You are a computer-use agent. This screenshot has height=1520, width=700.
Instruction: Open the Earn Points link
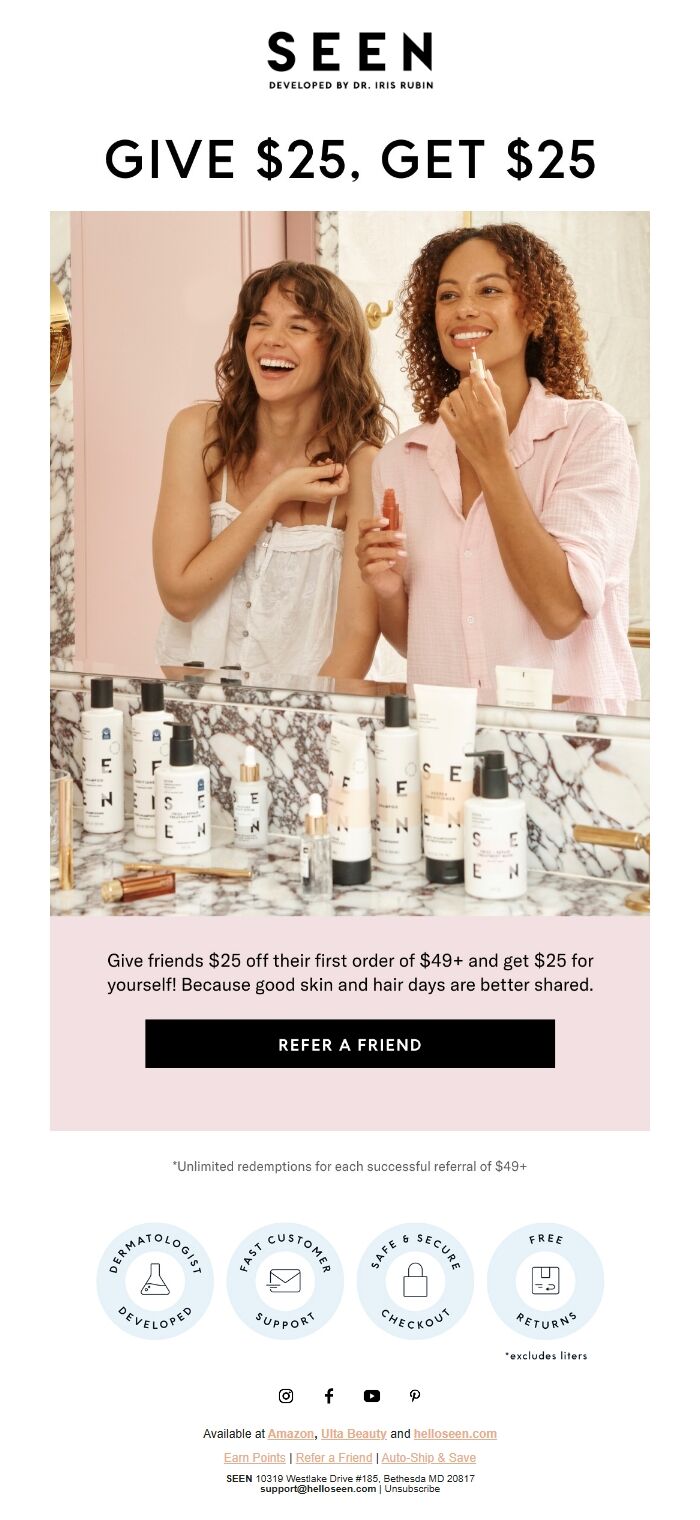(254, 1458)
